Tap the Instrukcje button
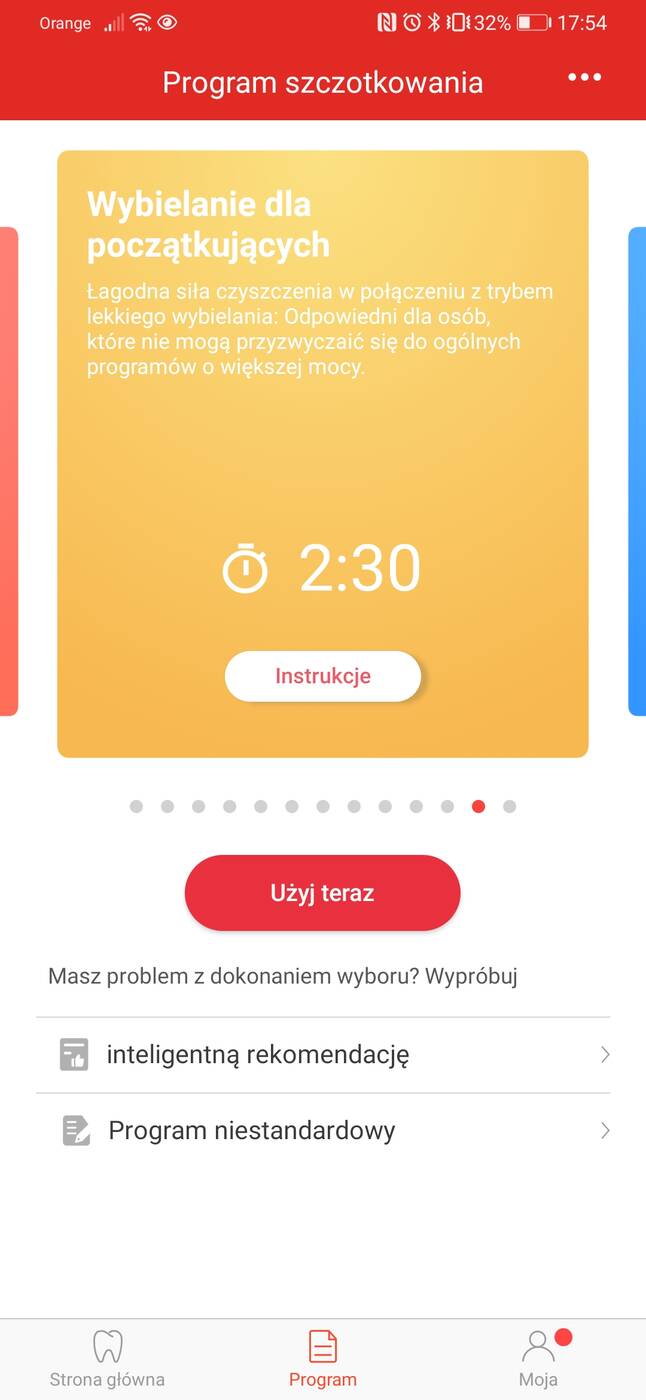 click(x=322, y=676)
